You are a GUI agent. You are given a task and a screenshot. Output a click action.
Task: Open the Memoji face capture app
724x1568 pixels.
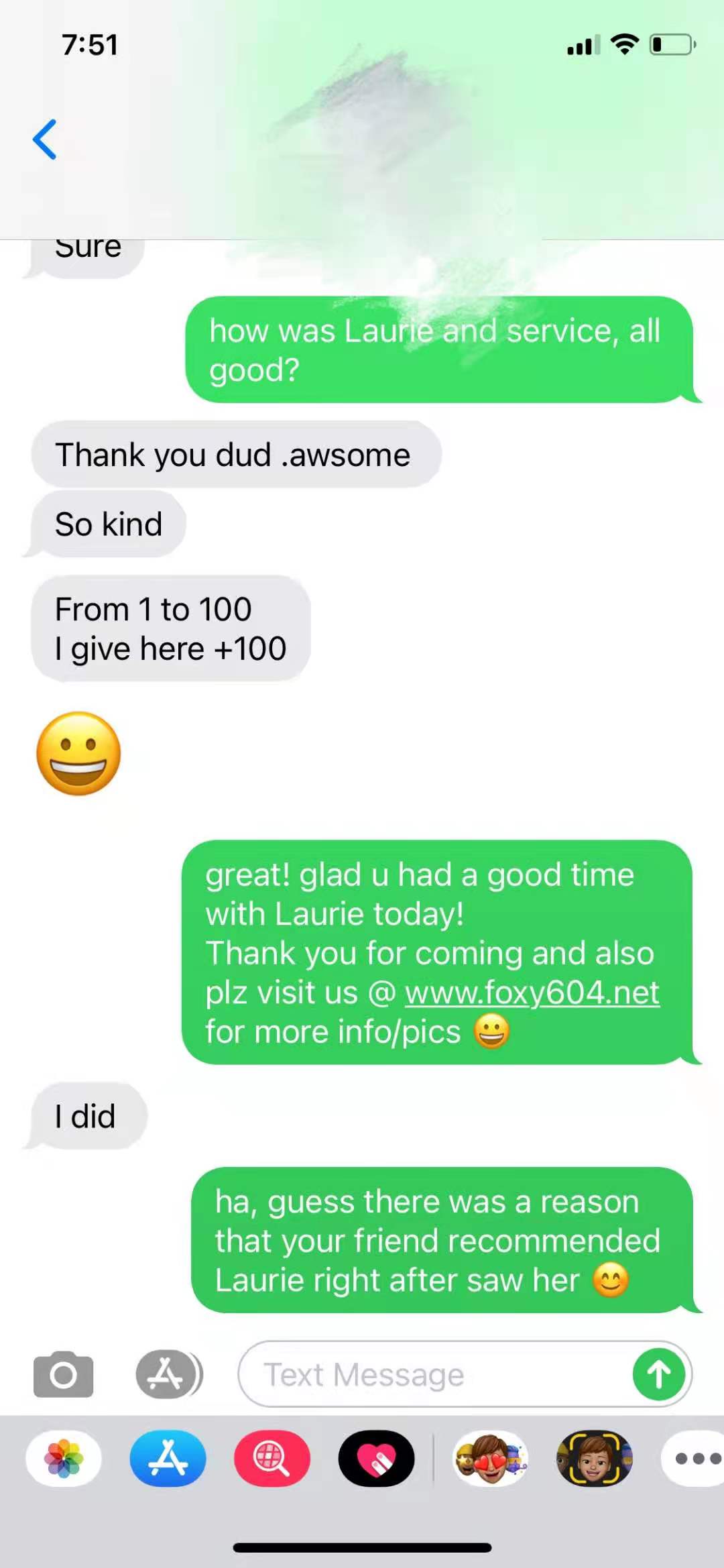tap(594, 1458)
